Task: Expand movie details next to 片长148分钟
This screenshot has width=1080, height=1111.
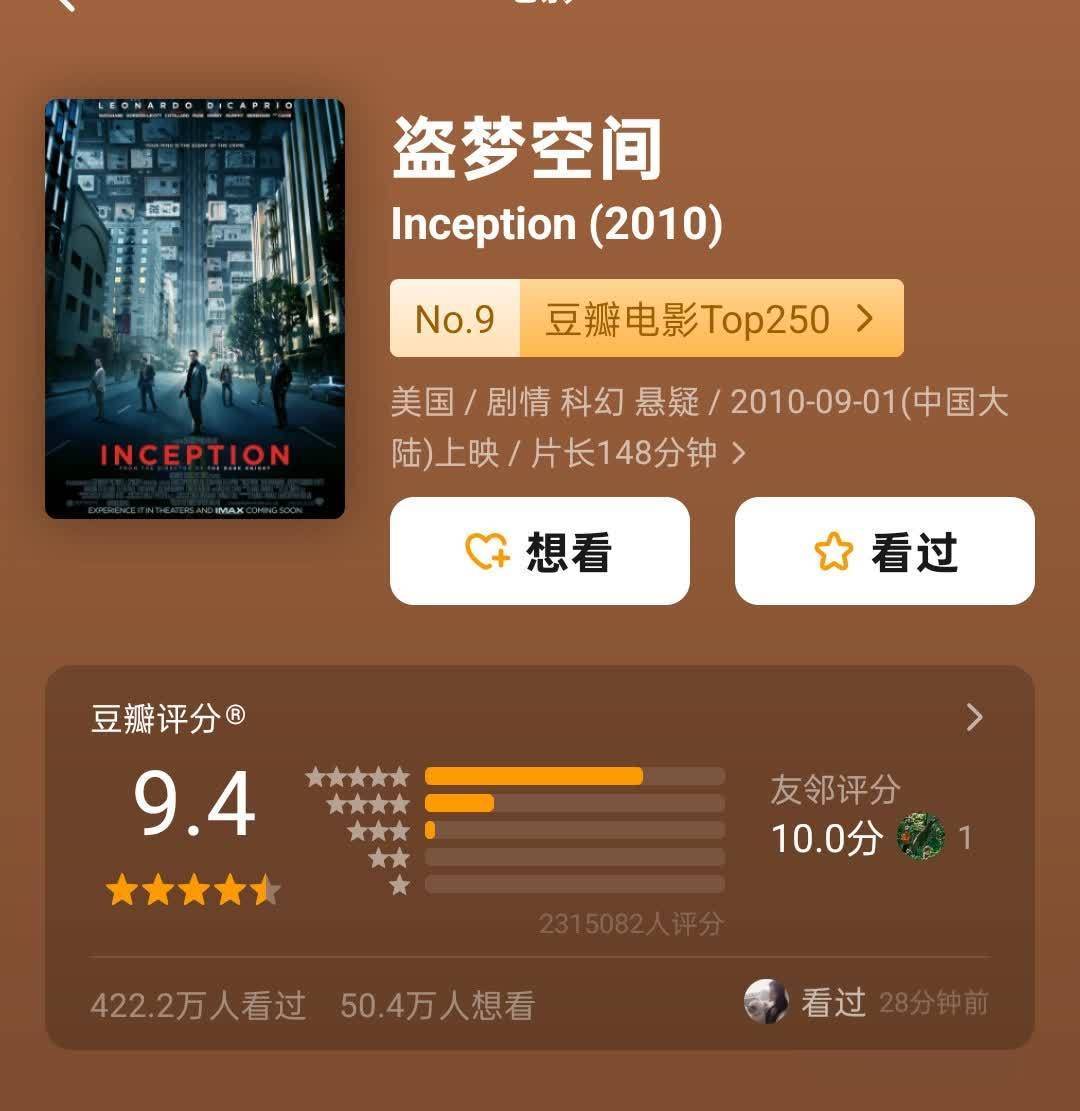Action: tap(739, 454)
